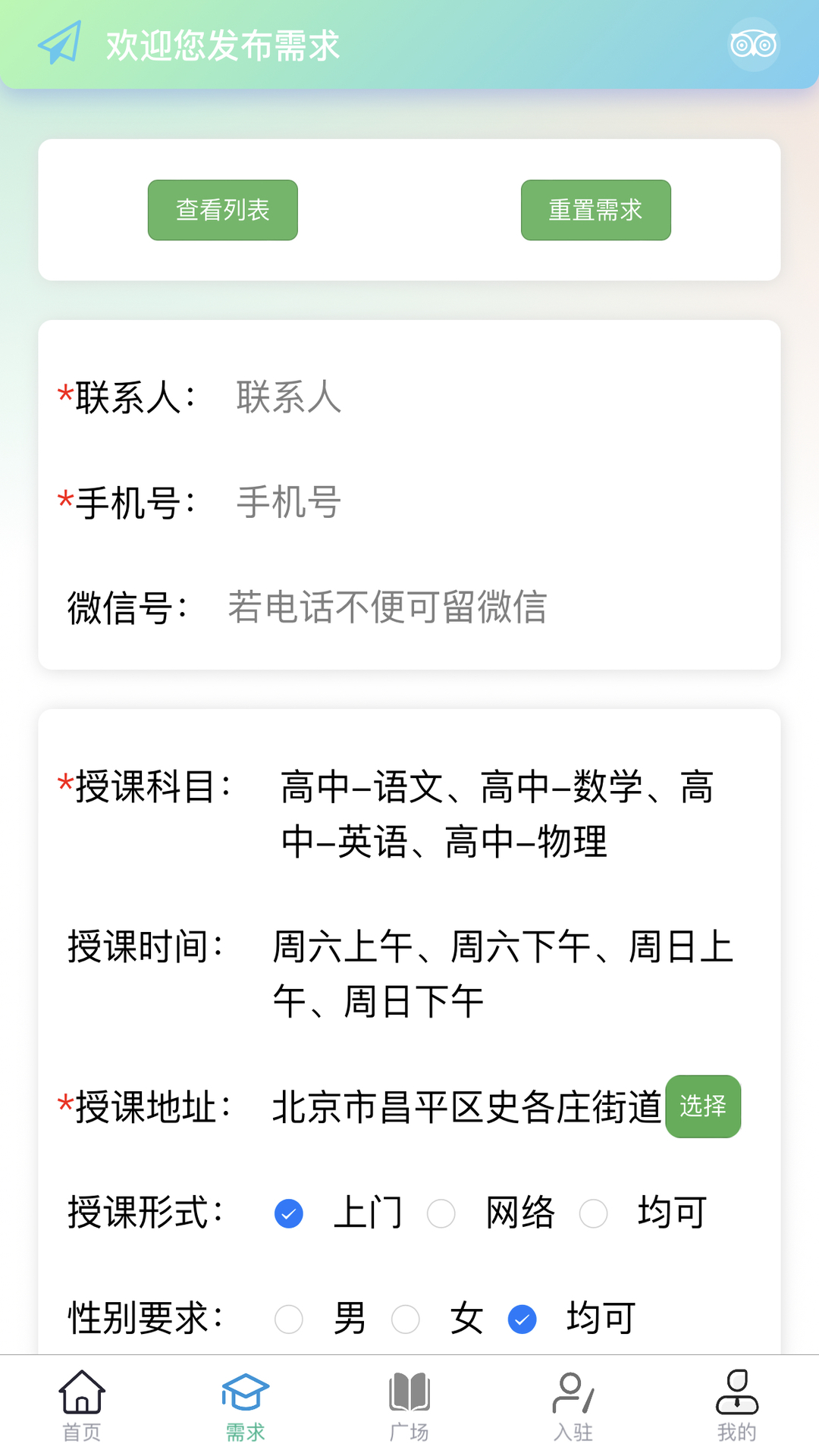Screen dimensions: 819x1456
Task: Choose 均可 for 性别要求
Action: point(521,1318)
